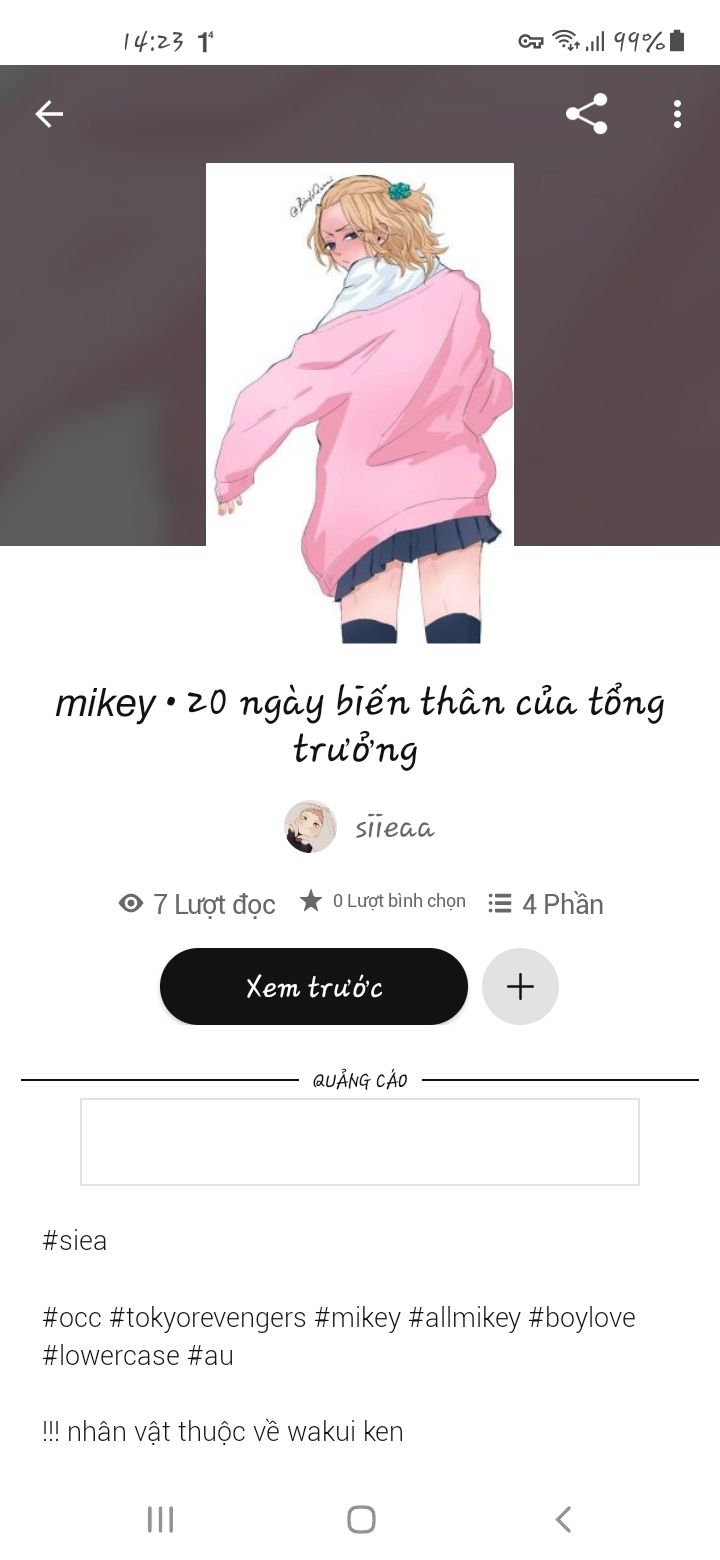Share this story
The image size is (720, 1560).
[586, 114]
